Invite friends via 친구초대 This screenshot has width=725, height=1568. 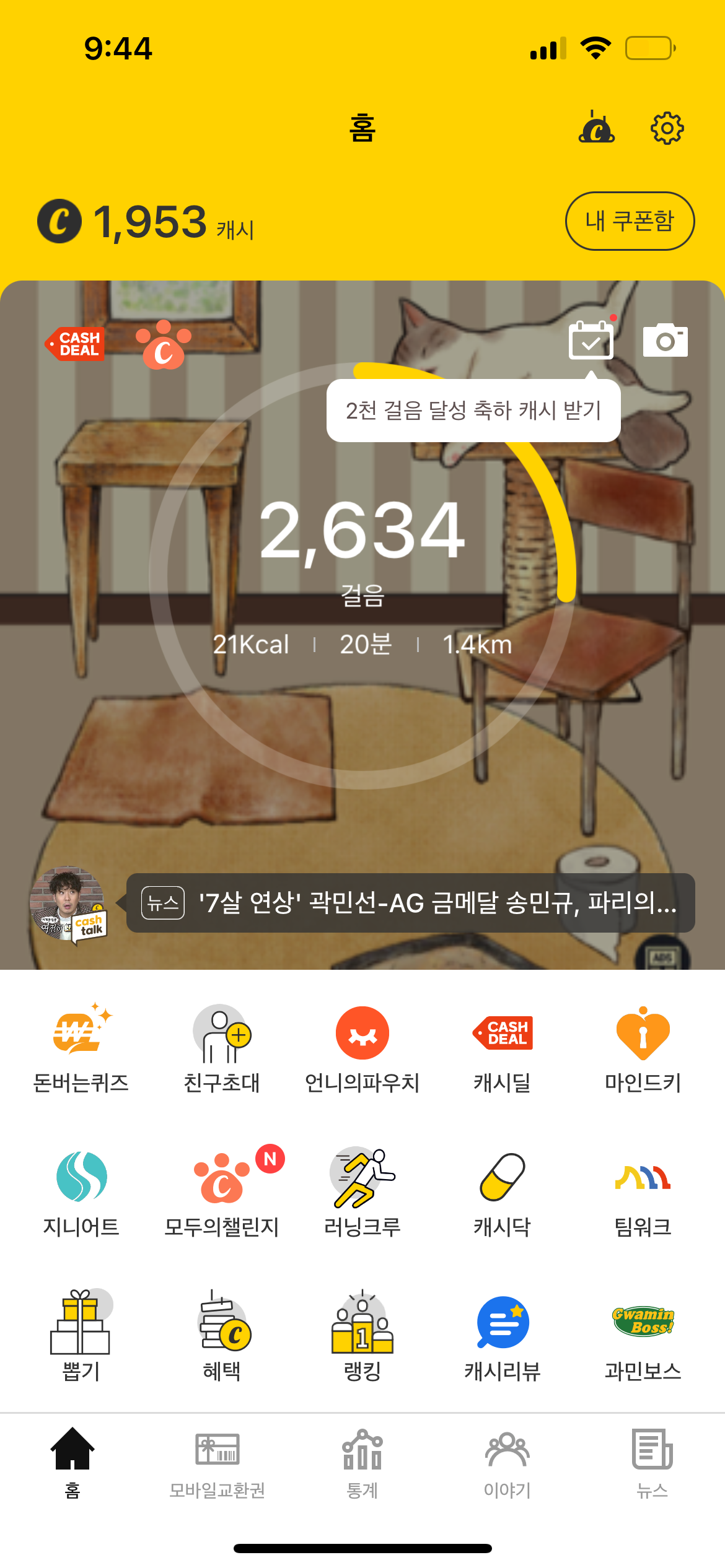click(221, 1048)
